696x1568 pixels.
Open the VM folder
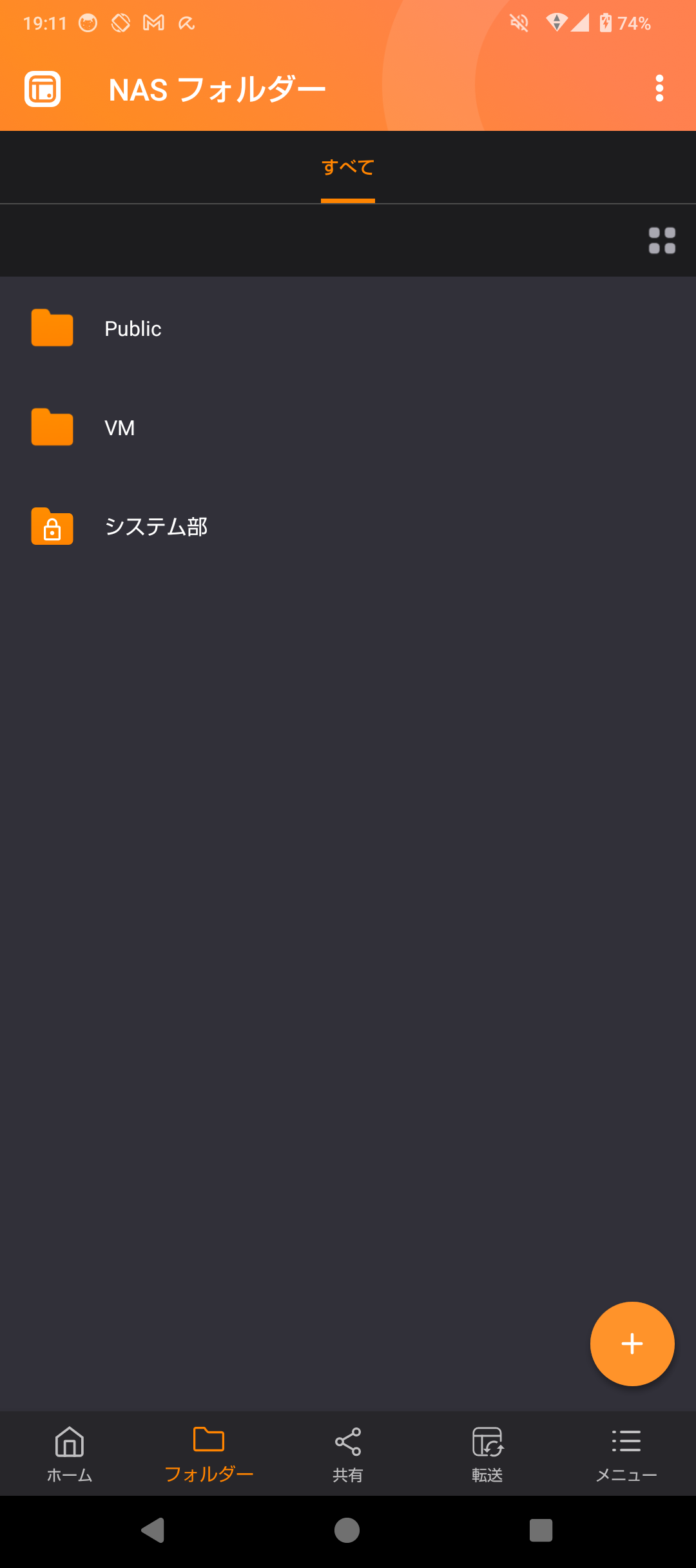click(348, 428)
